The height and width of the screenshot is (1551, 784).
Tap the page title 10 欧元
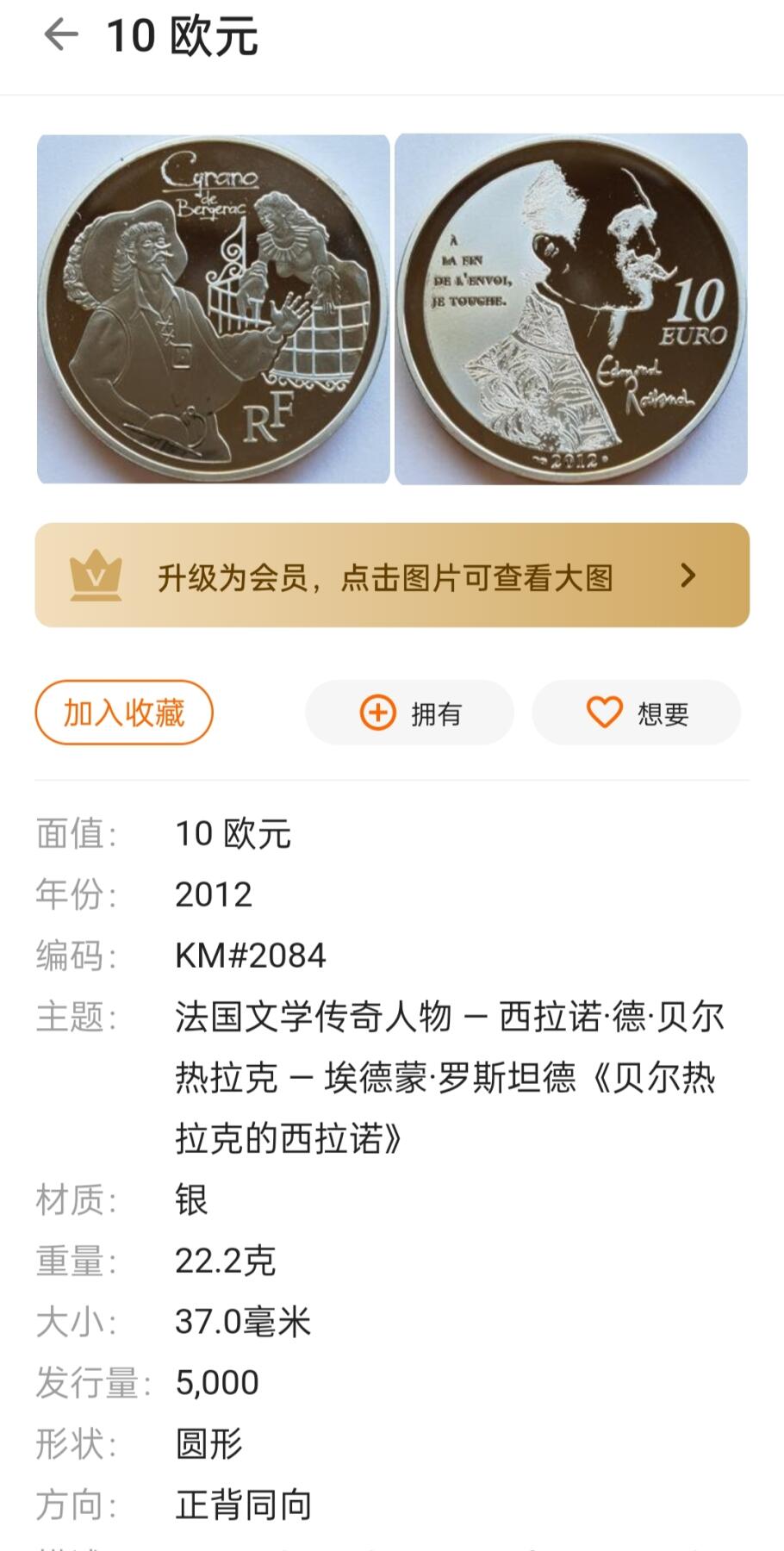pyautogui.click(x=183, y=38)
